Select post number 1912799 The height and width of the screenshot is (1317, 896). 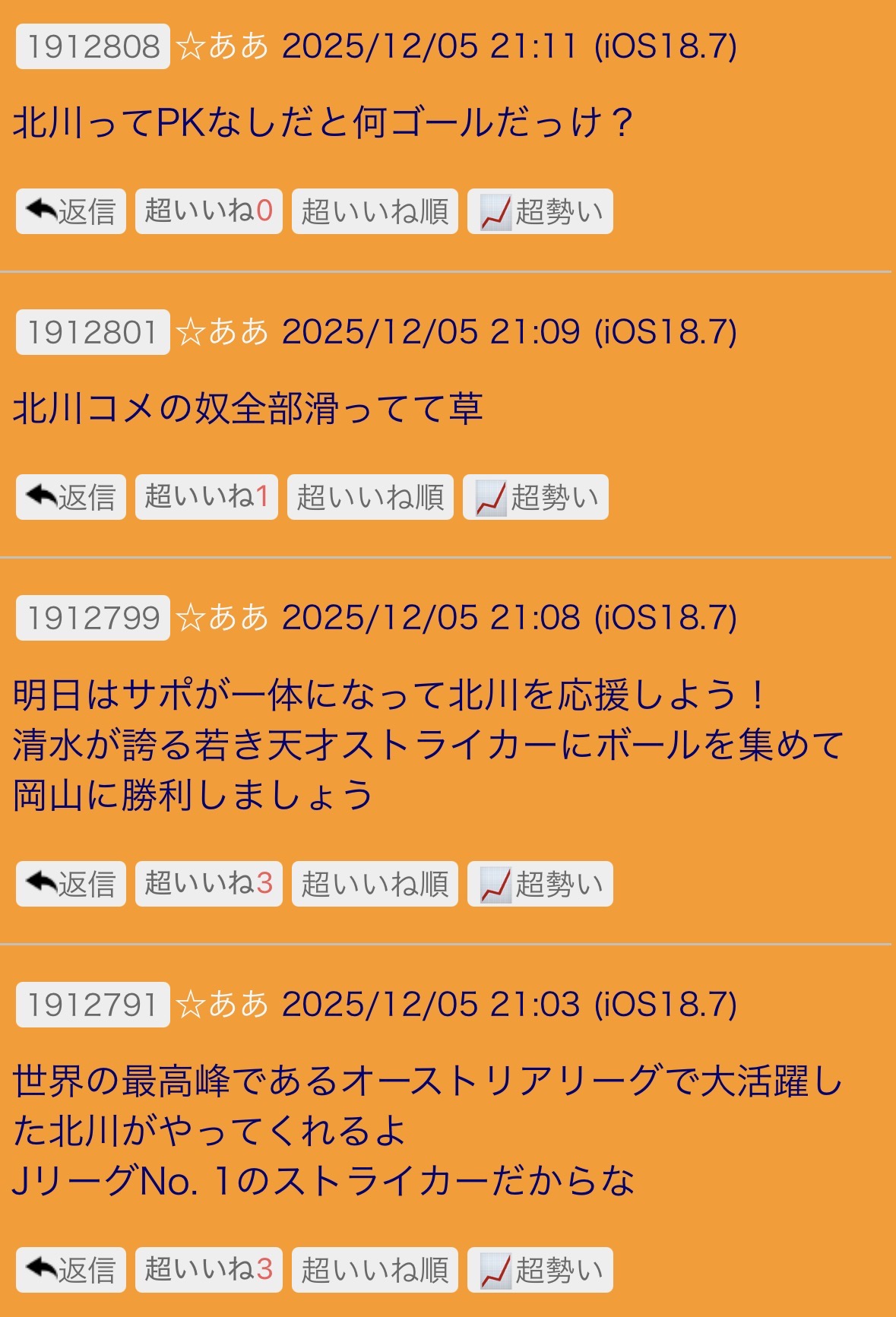(93, 618)
